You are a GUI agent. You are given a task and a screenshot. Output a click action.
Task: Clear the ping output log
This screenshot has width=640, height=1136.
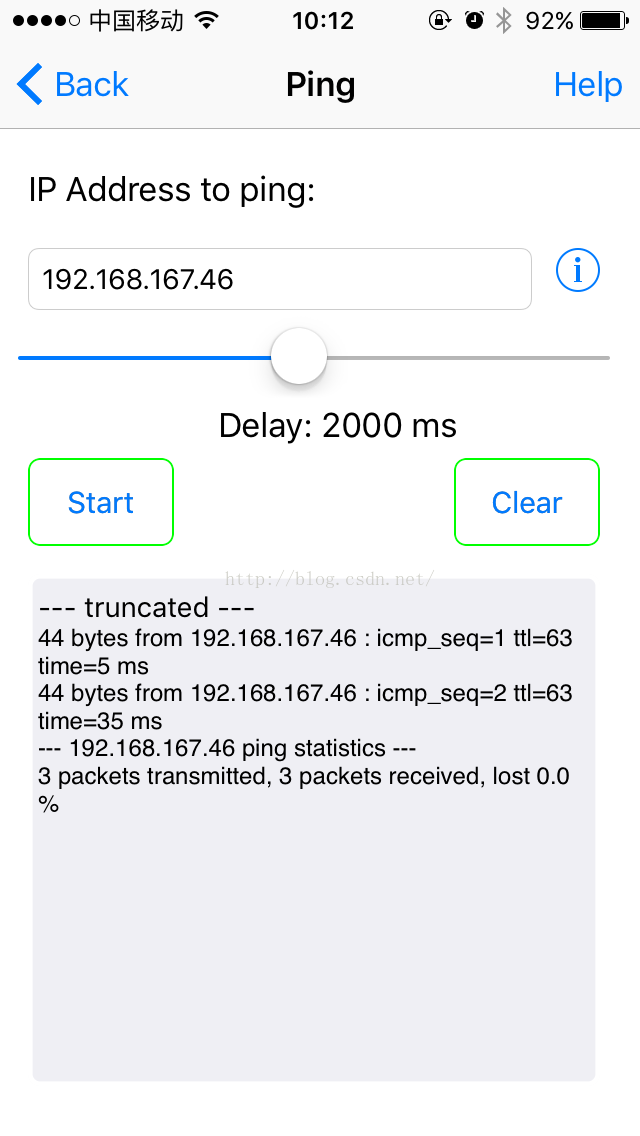pyautogui.click(x=527, y=502)
